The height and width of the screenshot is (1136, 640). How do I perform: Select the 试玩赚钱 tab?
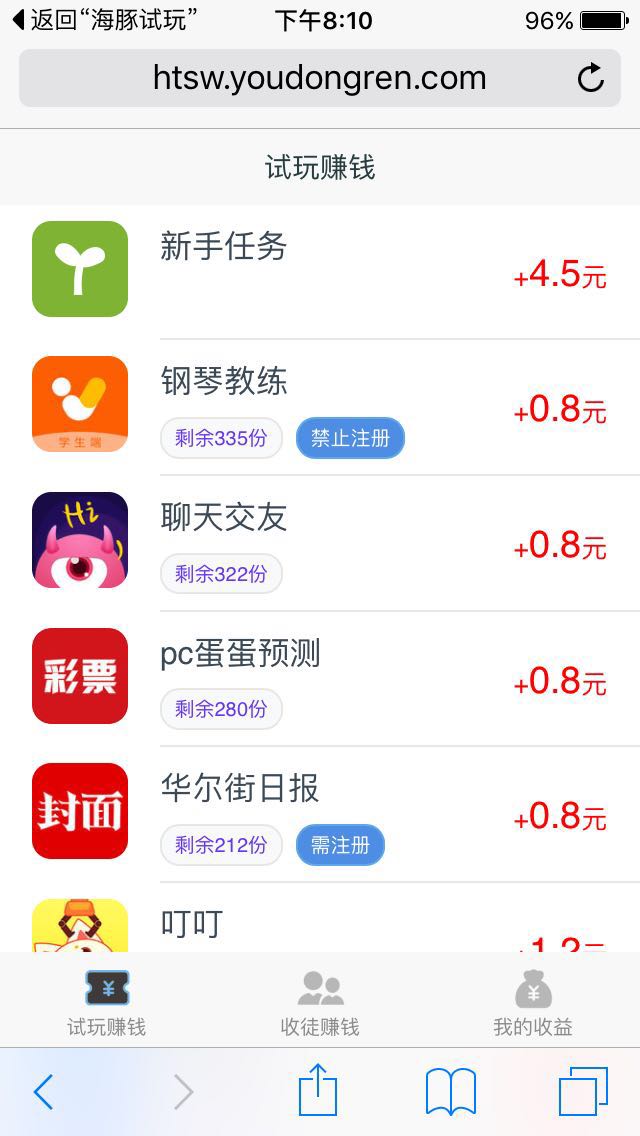tap(107, 1002)
